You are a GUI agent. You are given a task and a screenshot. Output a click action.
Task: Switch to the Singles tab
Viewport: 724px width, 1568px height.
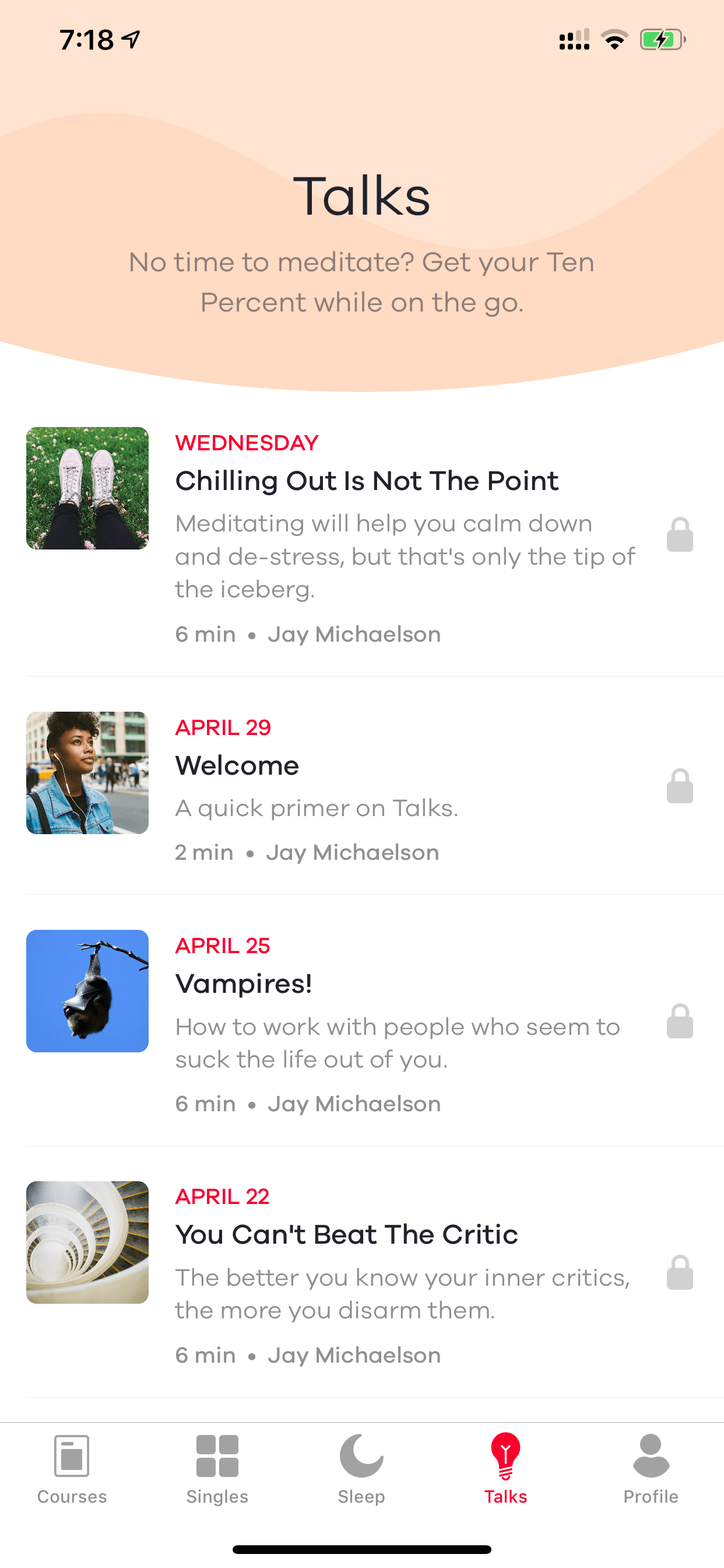[x=217, y=1469]
